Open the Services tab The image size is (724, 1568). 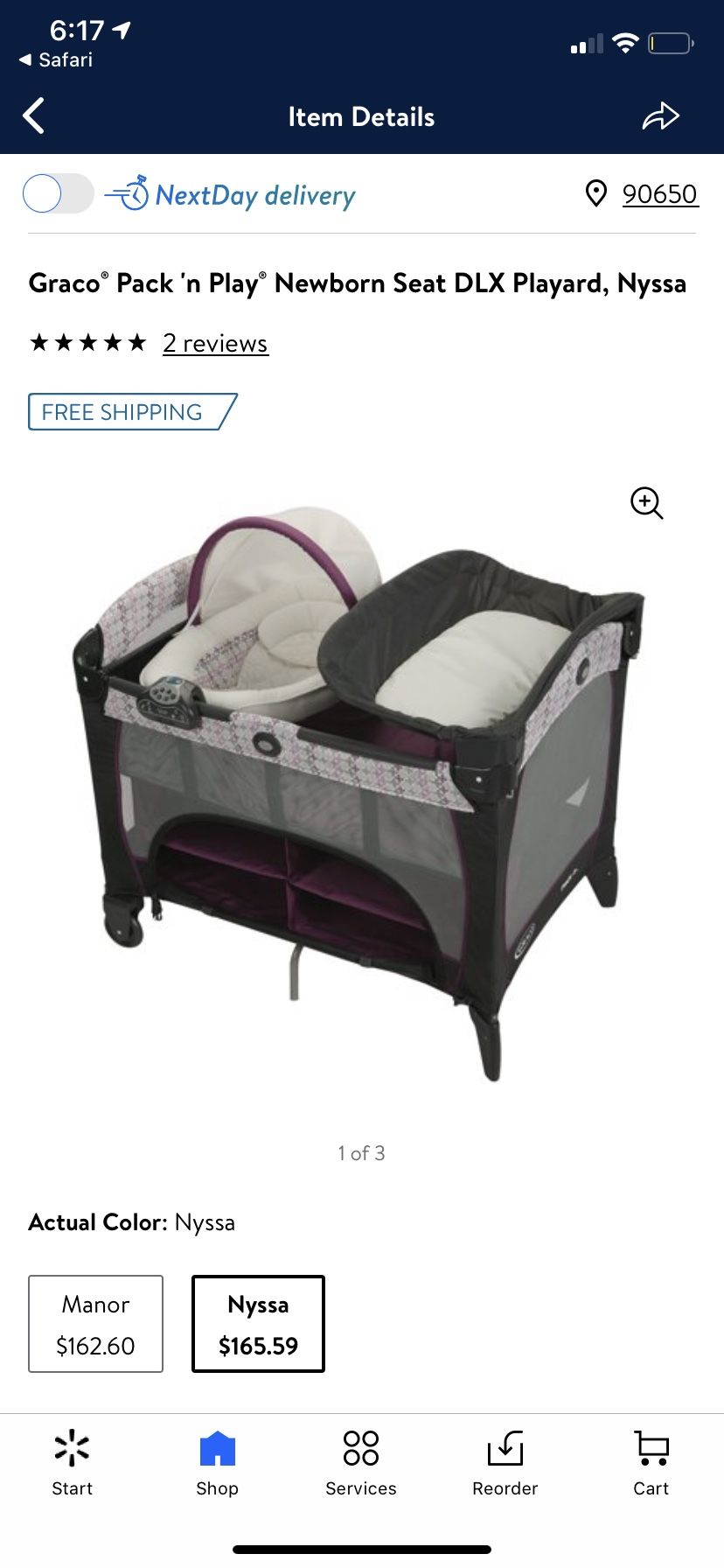(x=361, y=1464)
